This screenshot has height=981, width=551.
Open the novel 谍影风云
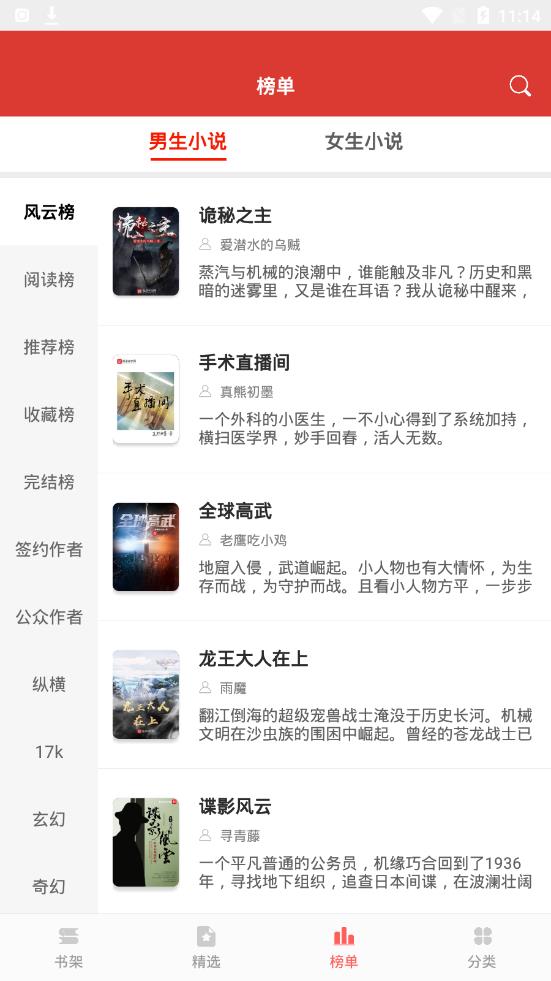pyautogui.click(x=324, y=841)
